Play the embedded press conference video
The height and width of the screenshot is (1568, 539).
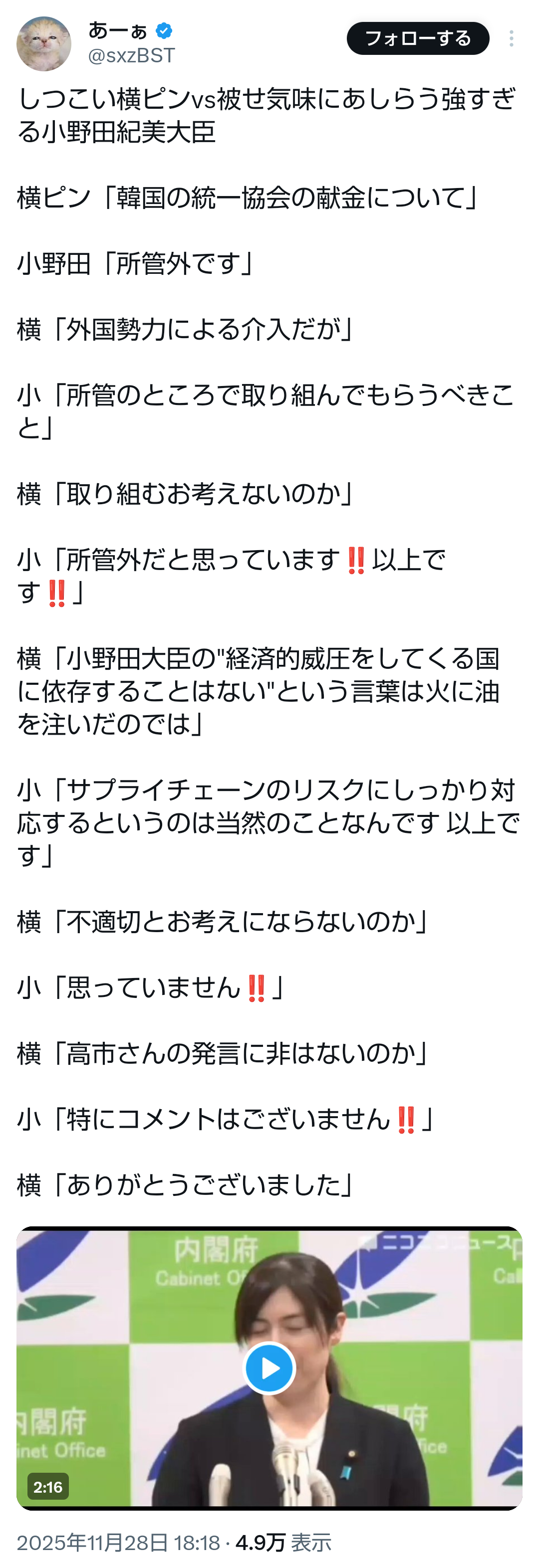click(269, 1368)
